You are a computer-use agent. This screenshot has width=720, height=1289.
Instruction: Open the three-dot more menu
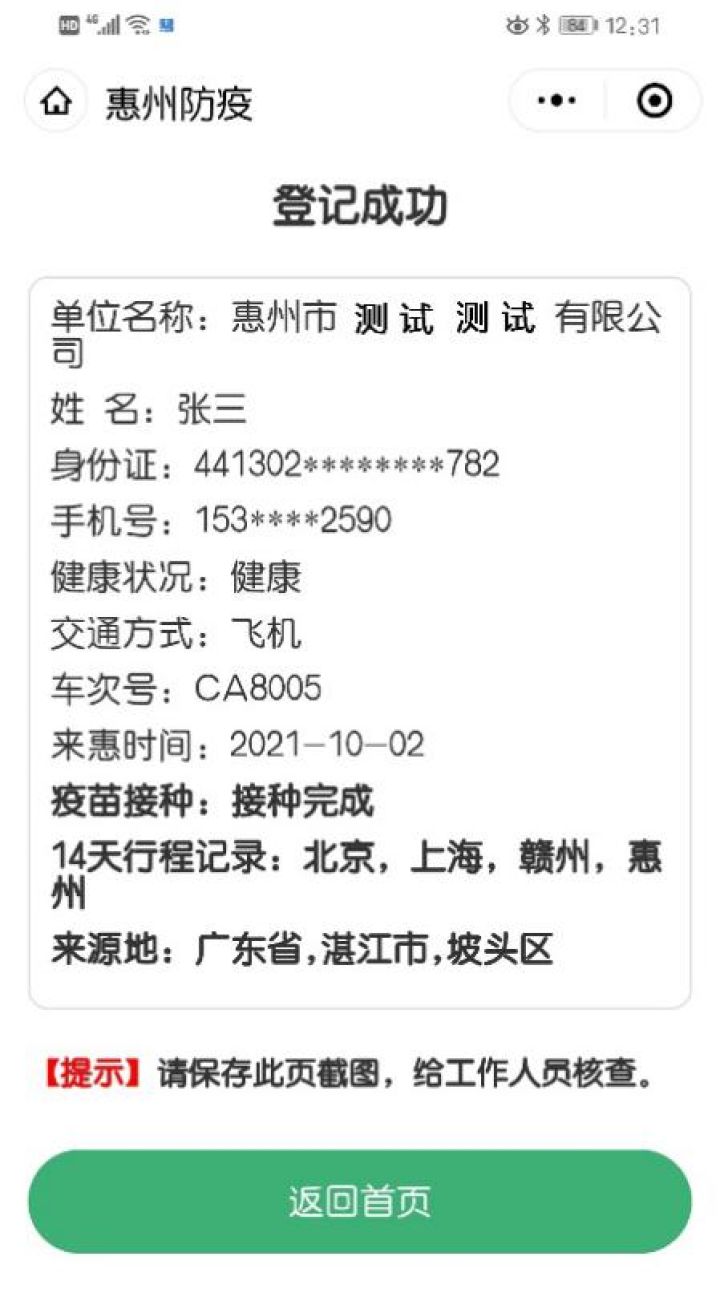pos(557,101)
